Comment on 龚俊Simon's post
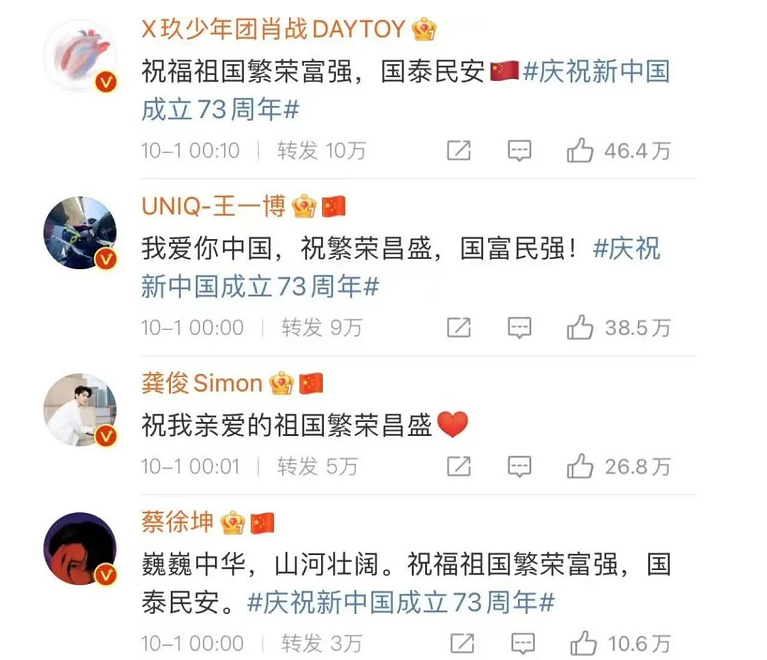 [x=518, y=466]
